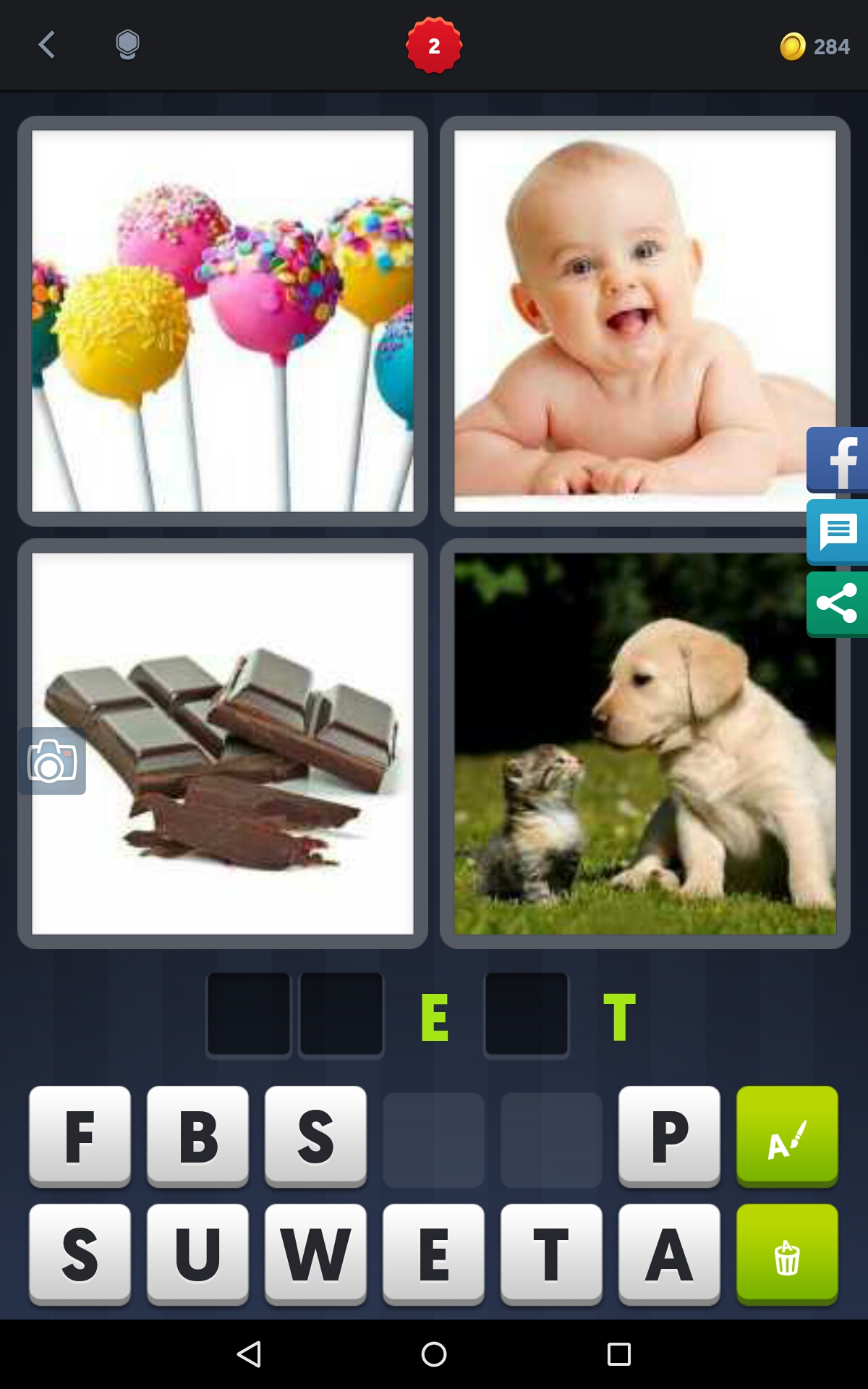Use the remove-letters trash hint button
868x1389 pixels.
coord(787,1254)
